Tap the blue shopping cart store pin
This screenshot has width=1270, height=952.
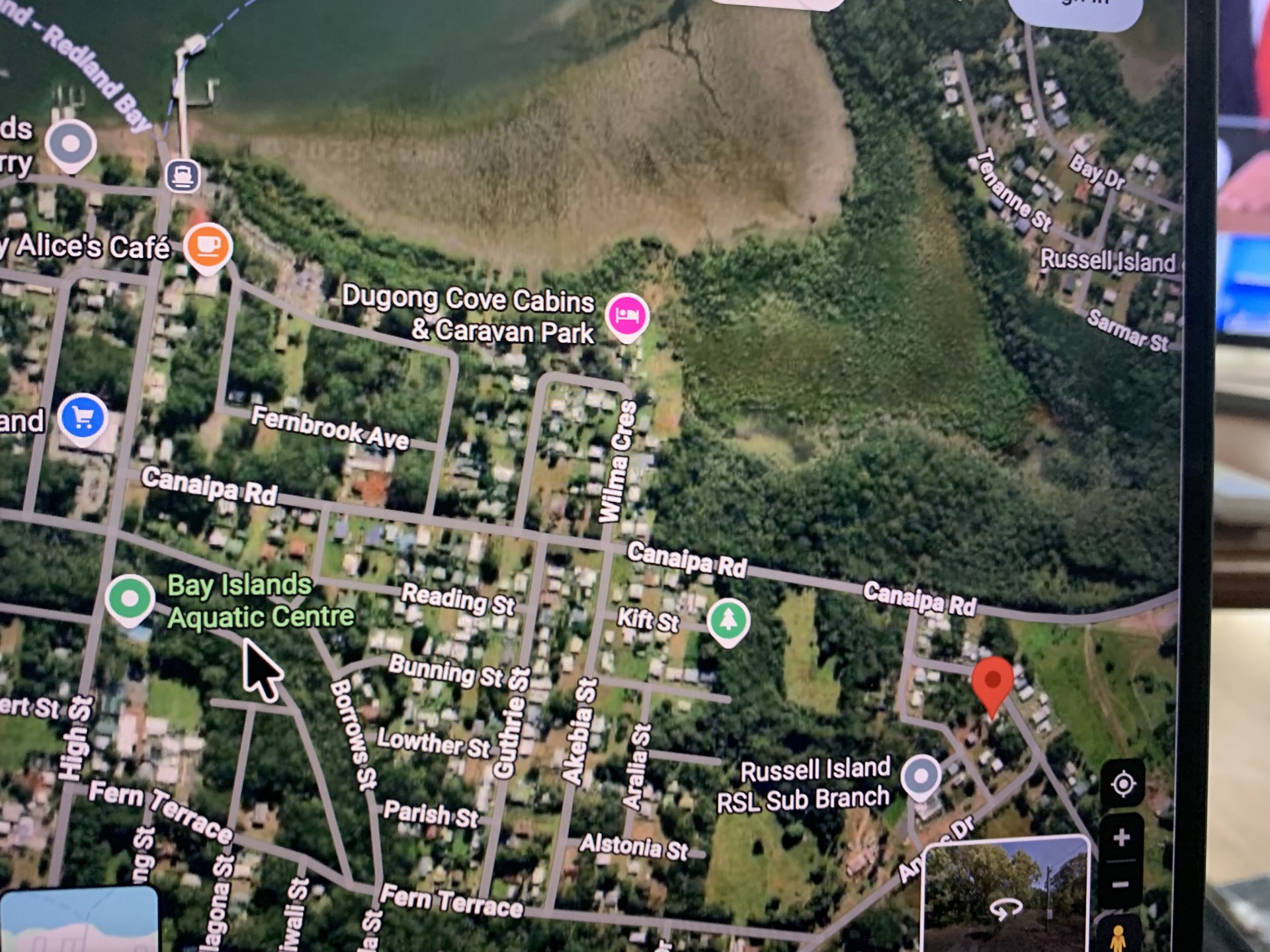pos(82,418)
